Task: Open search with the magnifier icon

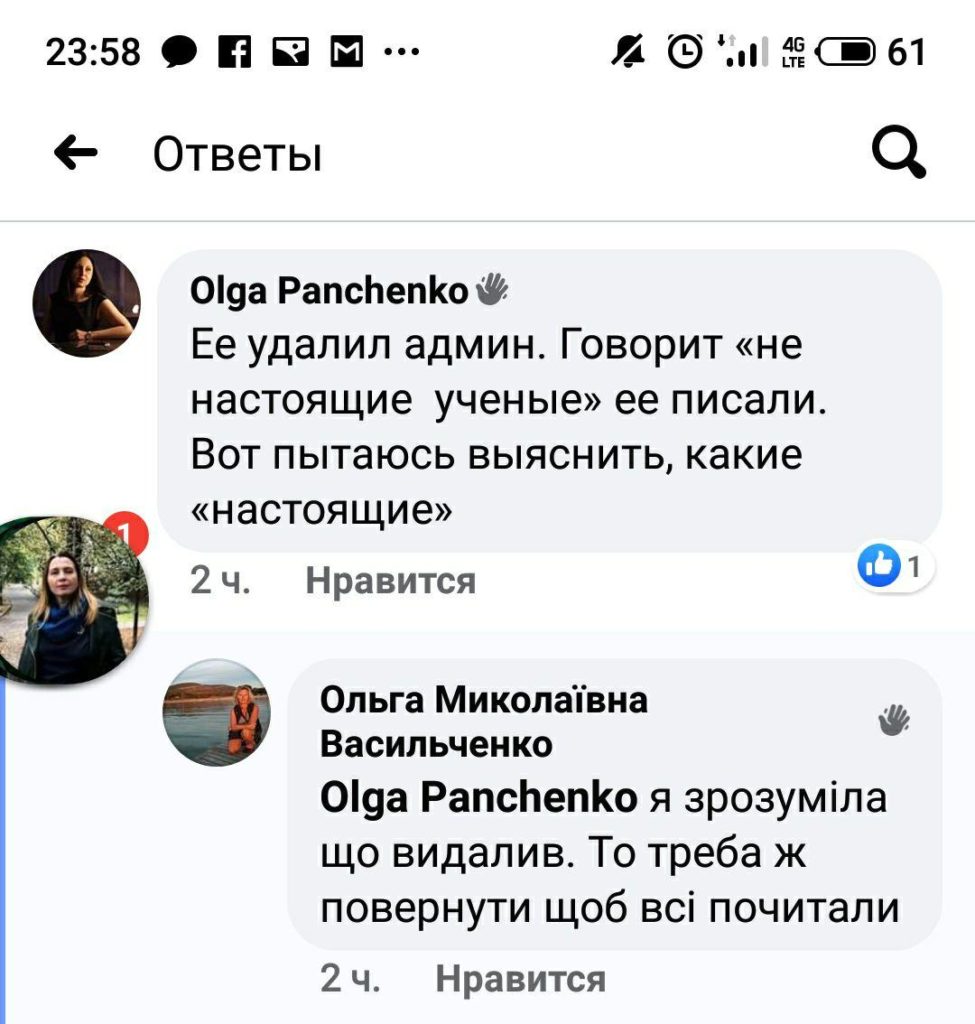Action: [x=898, y=155]
